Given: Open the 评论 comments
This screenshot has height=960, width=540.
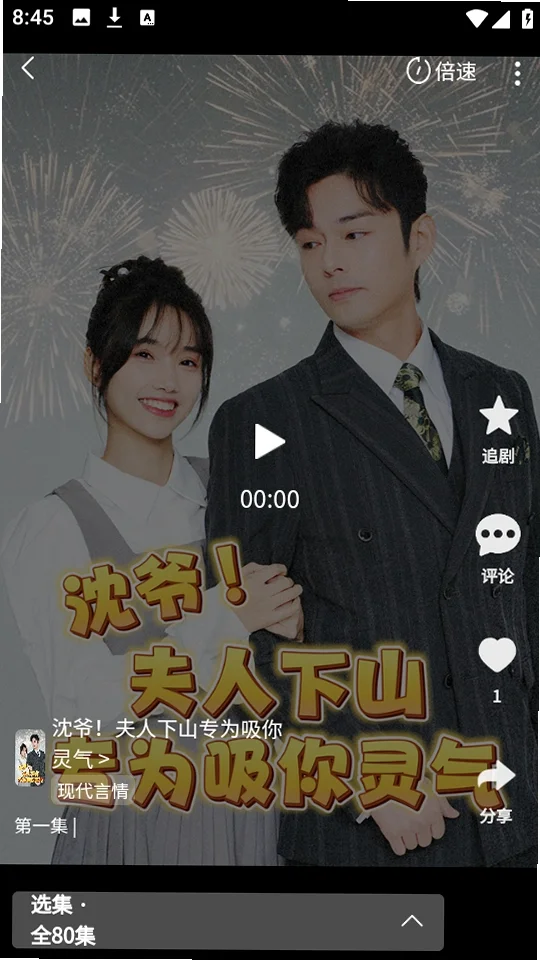Looking at the screenshot, I should [x=498, y=549].
